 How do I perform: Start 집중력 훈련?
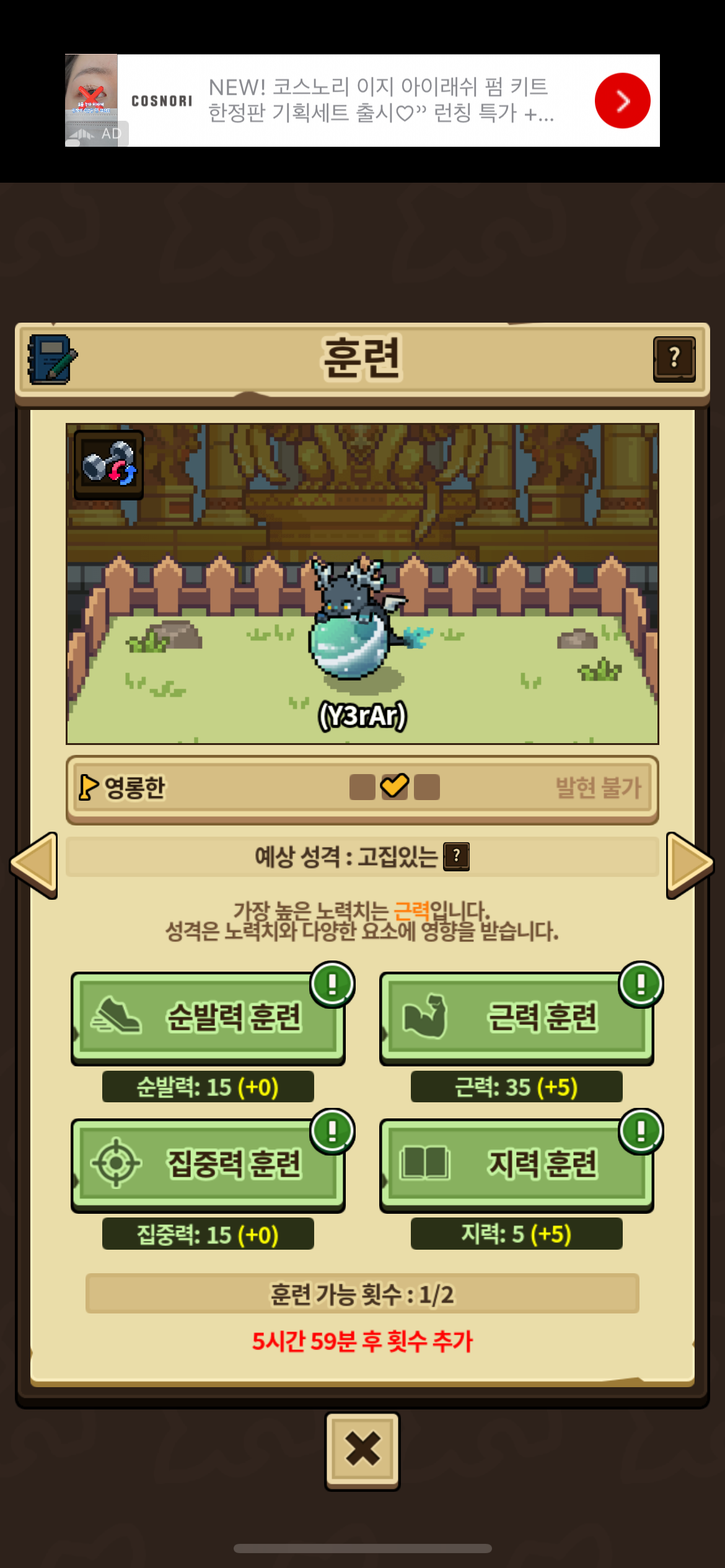[x=208, y=1164]
